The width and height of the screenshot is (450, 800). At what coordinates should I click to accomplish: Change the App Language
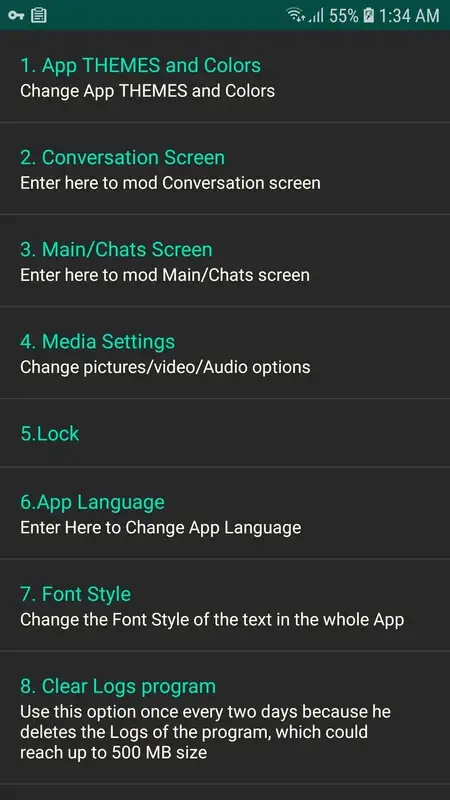coord(225,513)
